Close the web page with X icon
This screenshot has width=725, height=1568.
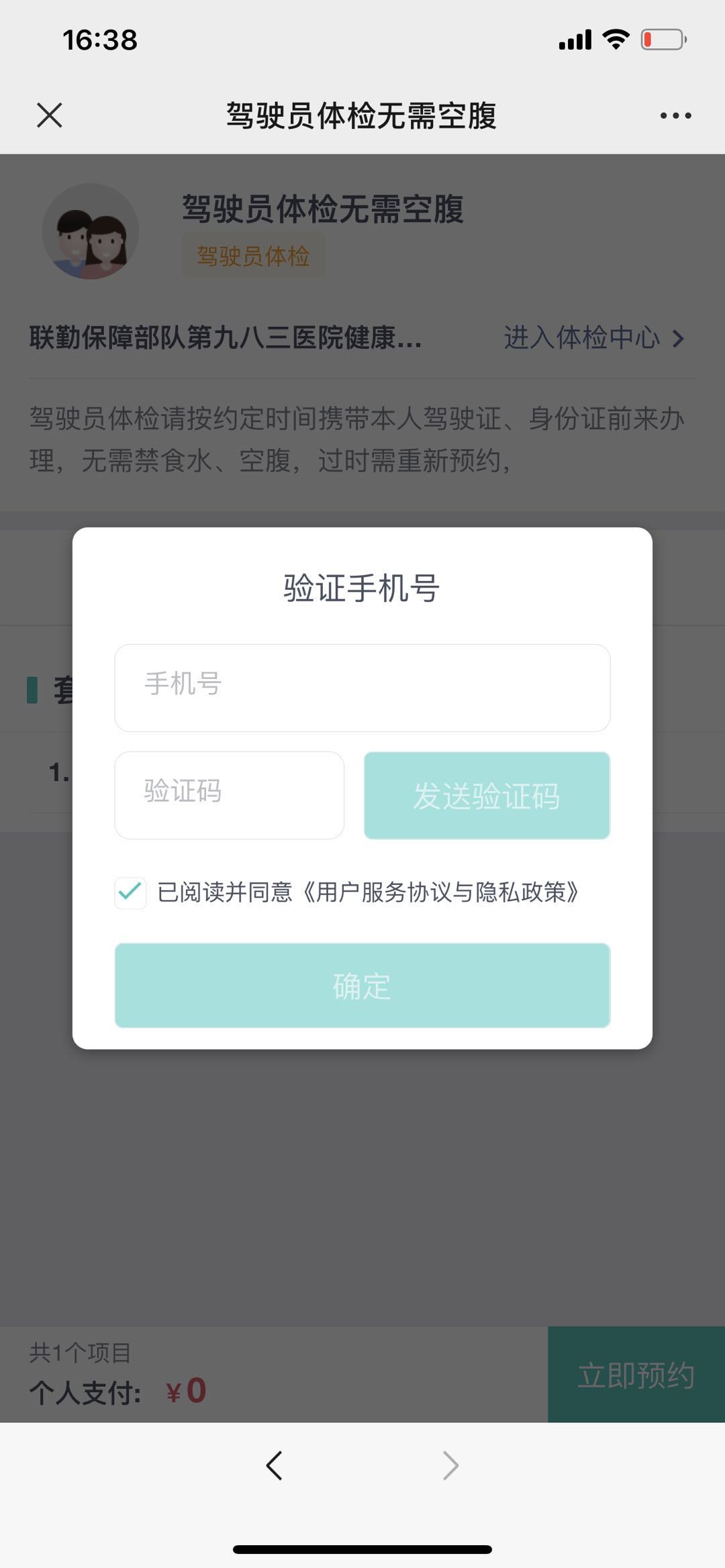50,115
